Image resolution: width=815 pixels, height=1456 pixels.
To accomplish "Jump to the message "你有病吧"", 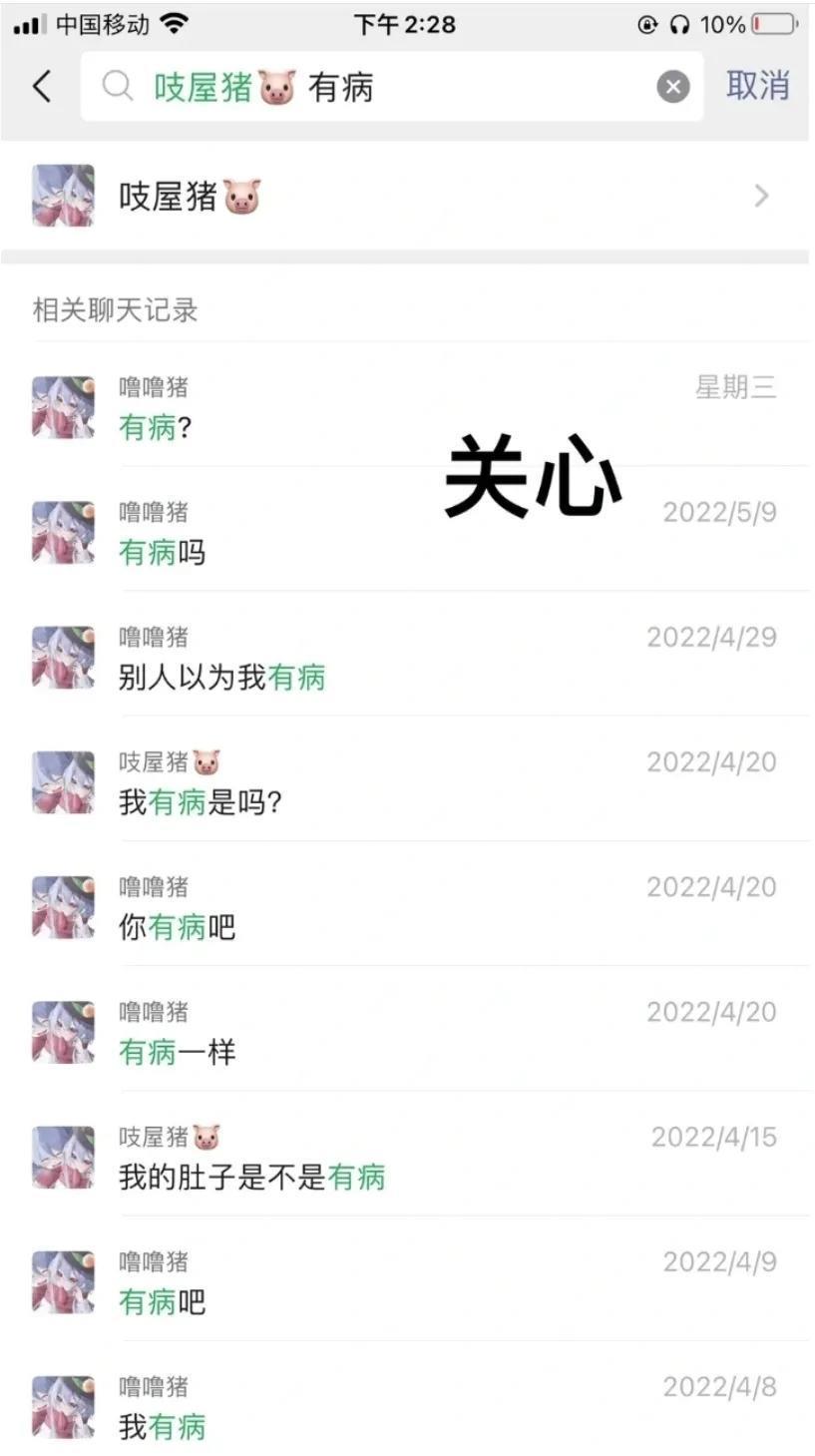I will (407, 906).
